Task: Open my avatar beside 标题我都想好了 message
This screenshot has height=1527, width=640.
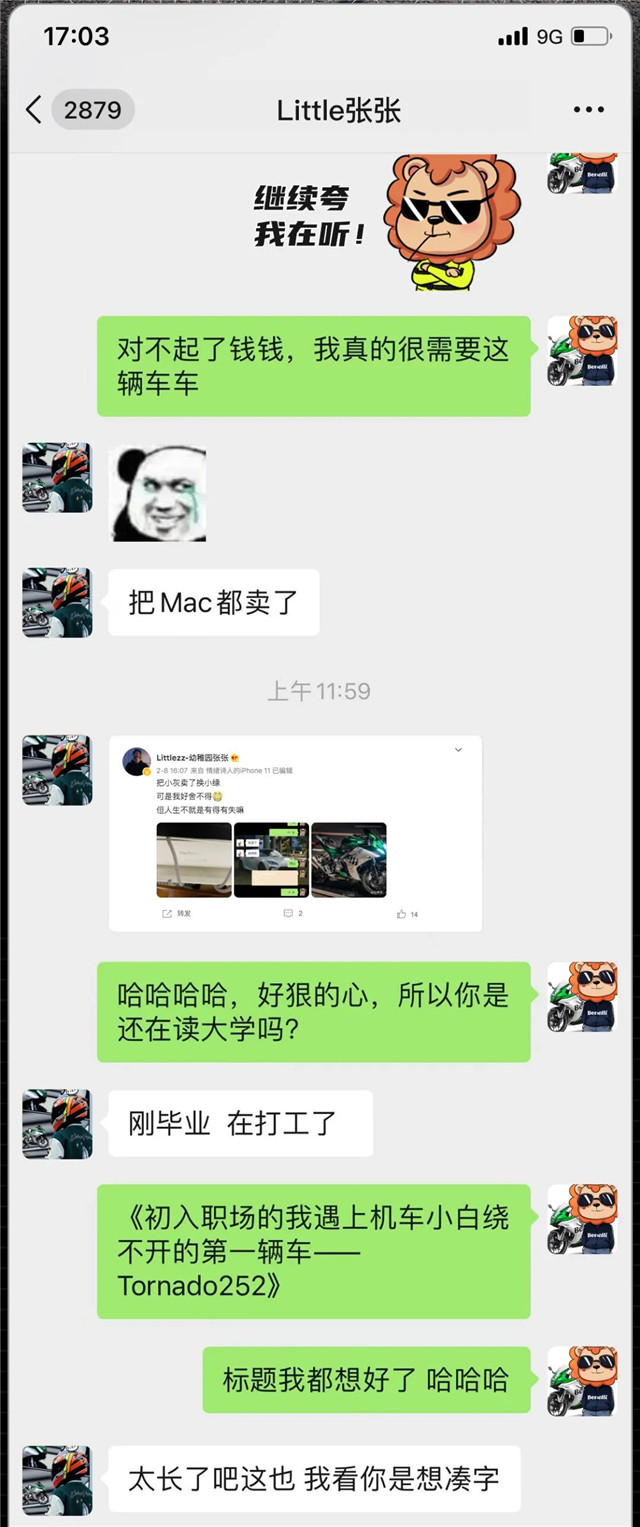Action: 581,1381
